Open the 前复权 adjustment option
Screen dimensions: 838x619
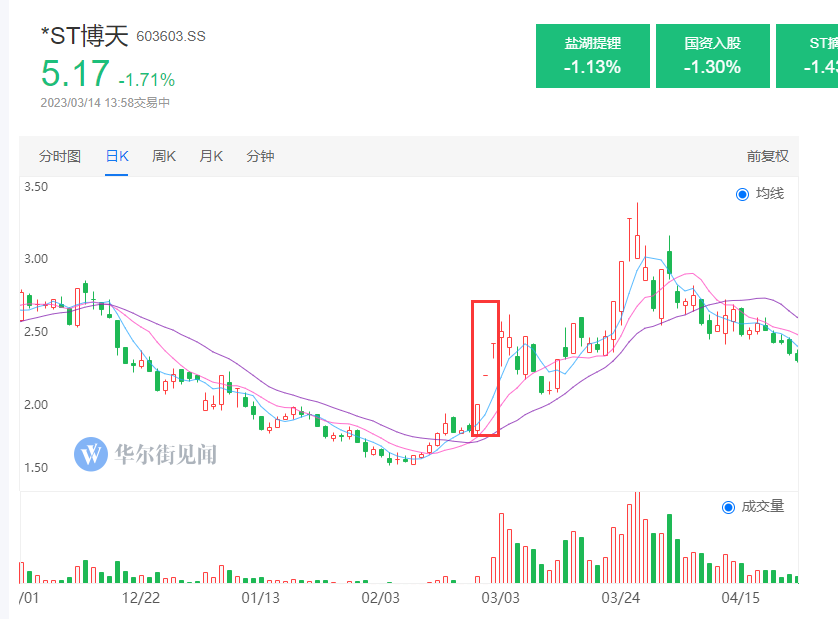767,156
